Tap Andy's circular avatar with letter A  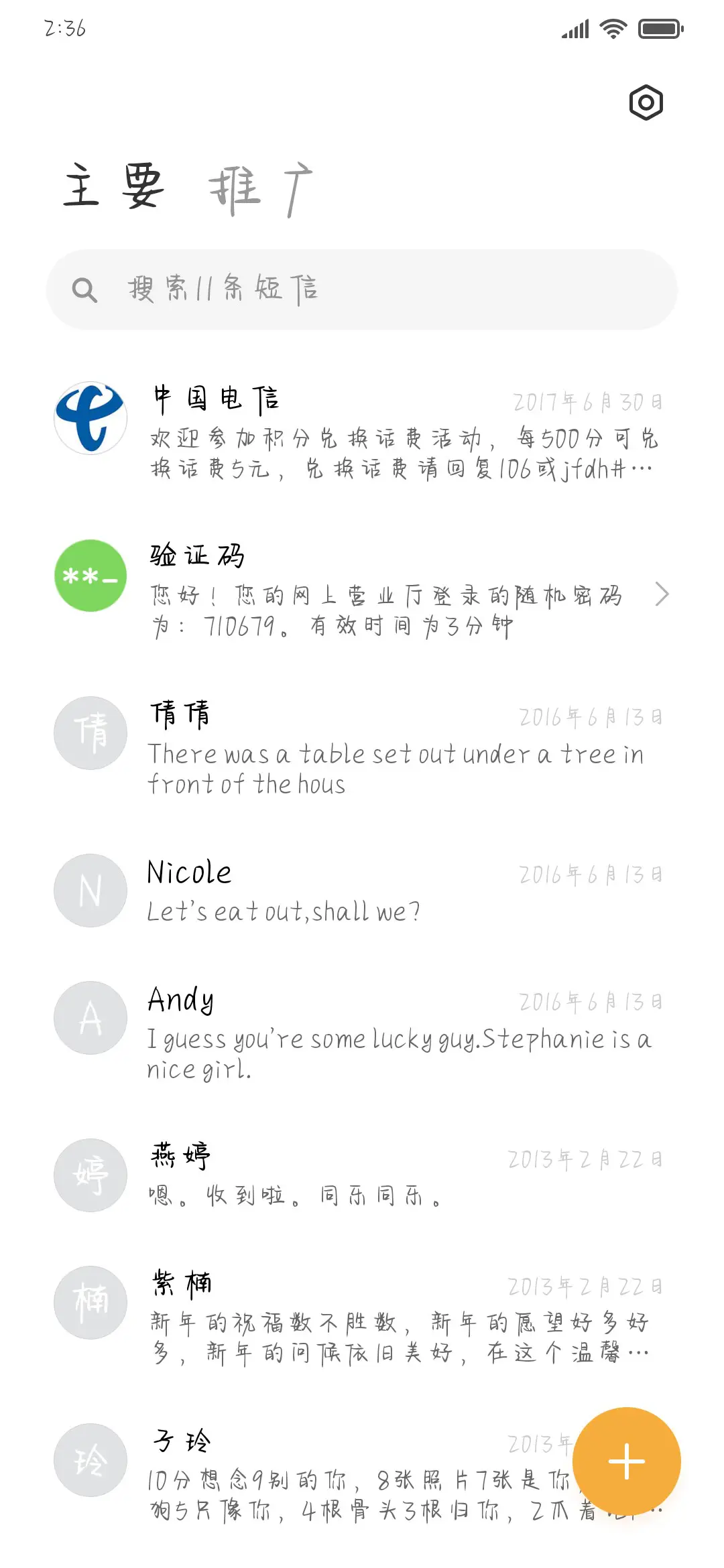pos(89,1017)
